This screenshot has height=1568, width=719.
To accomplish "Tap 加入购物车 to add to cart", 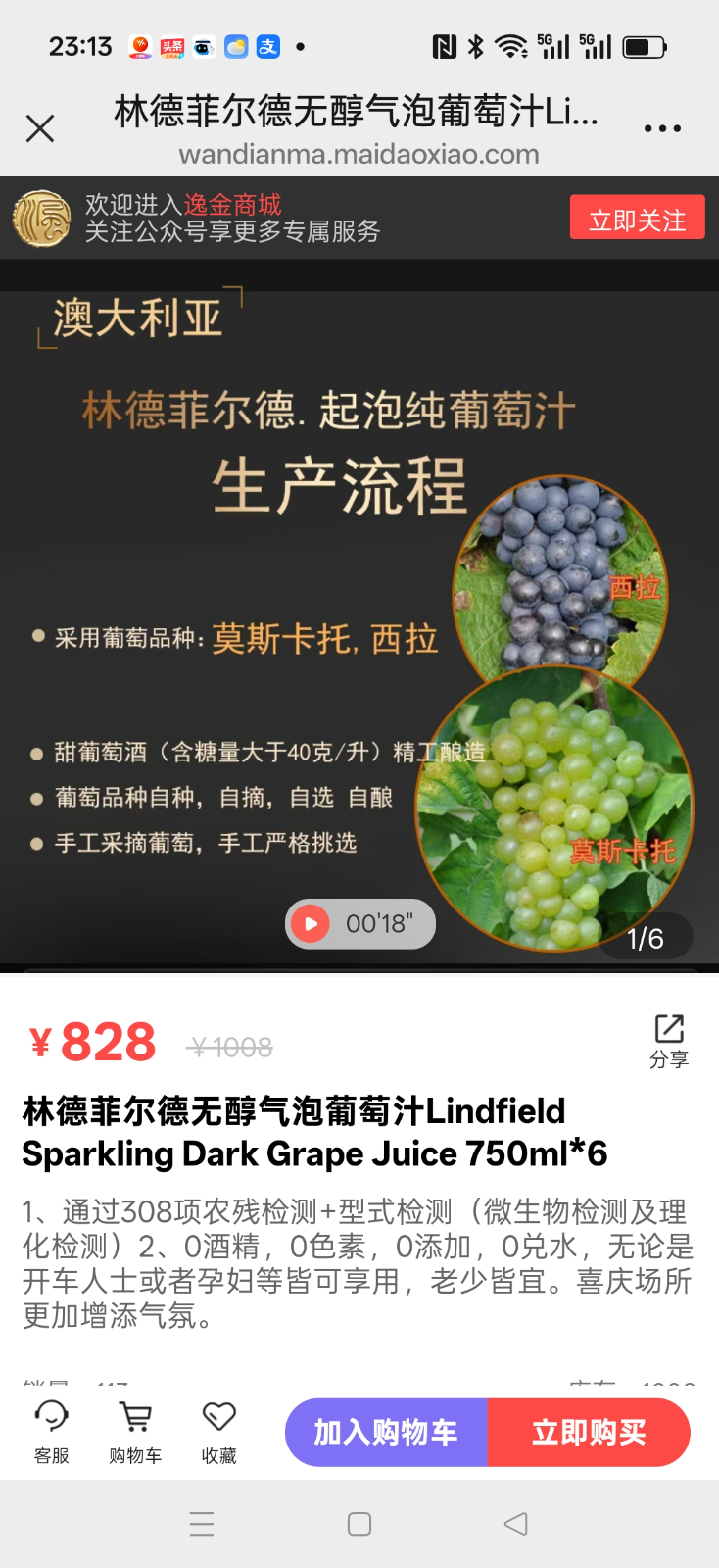I will pyautogui.click(x=386, y=1433).
